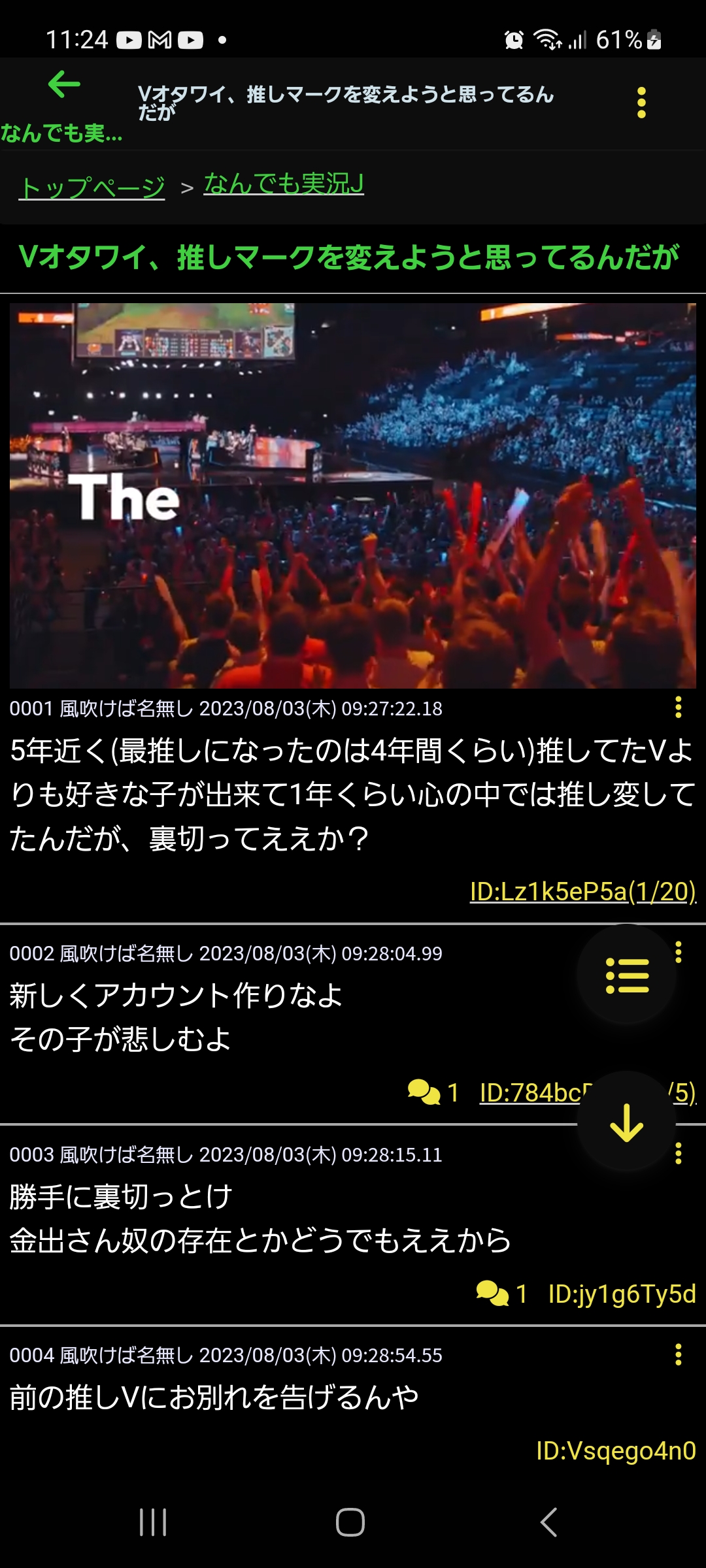View posts by ID:Lz1k5eP5a
This screenshot has height=1568, width=706.
point(582,892)
